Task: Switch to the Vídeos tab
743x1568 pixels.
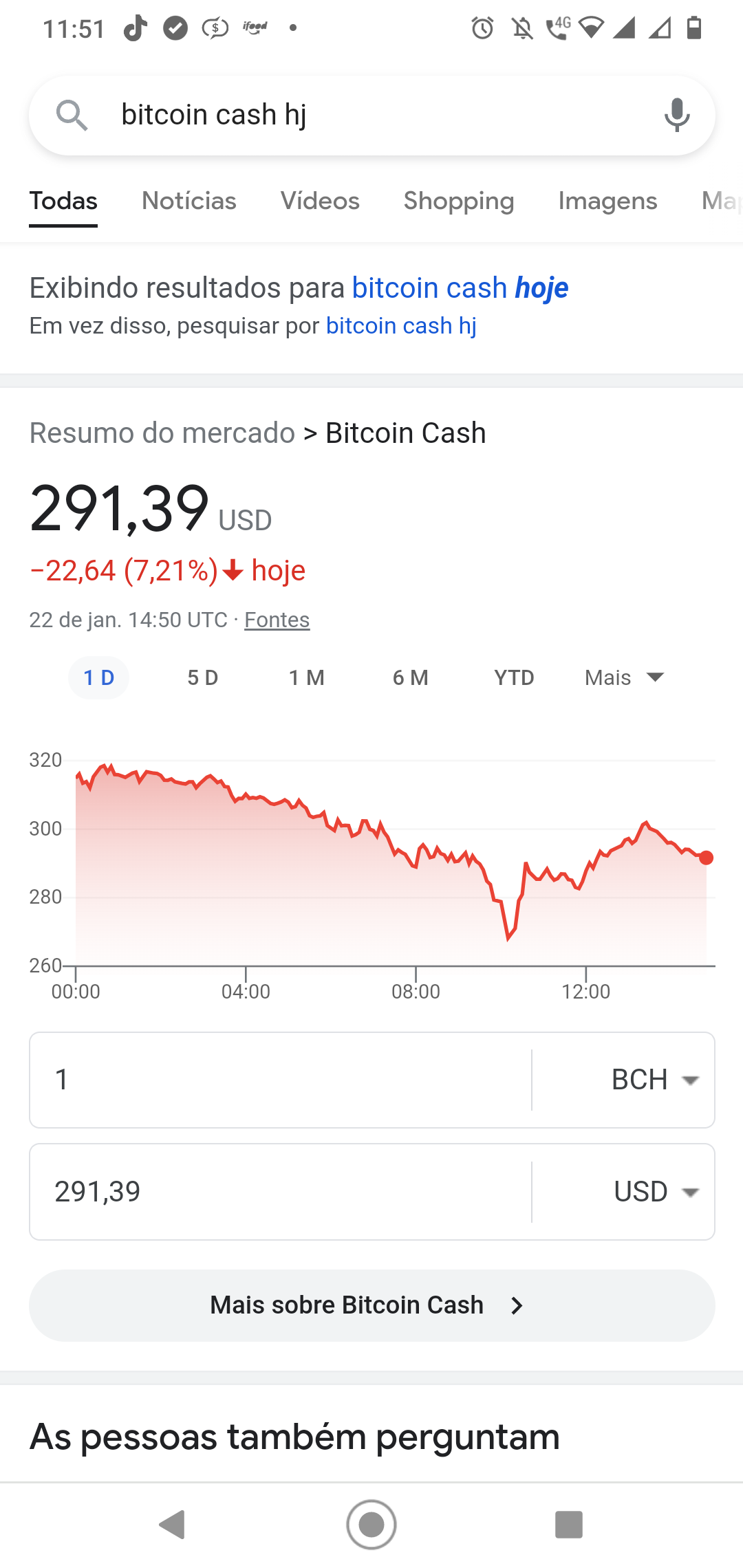Action: pyautogui.click(x=320, y=201)
